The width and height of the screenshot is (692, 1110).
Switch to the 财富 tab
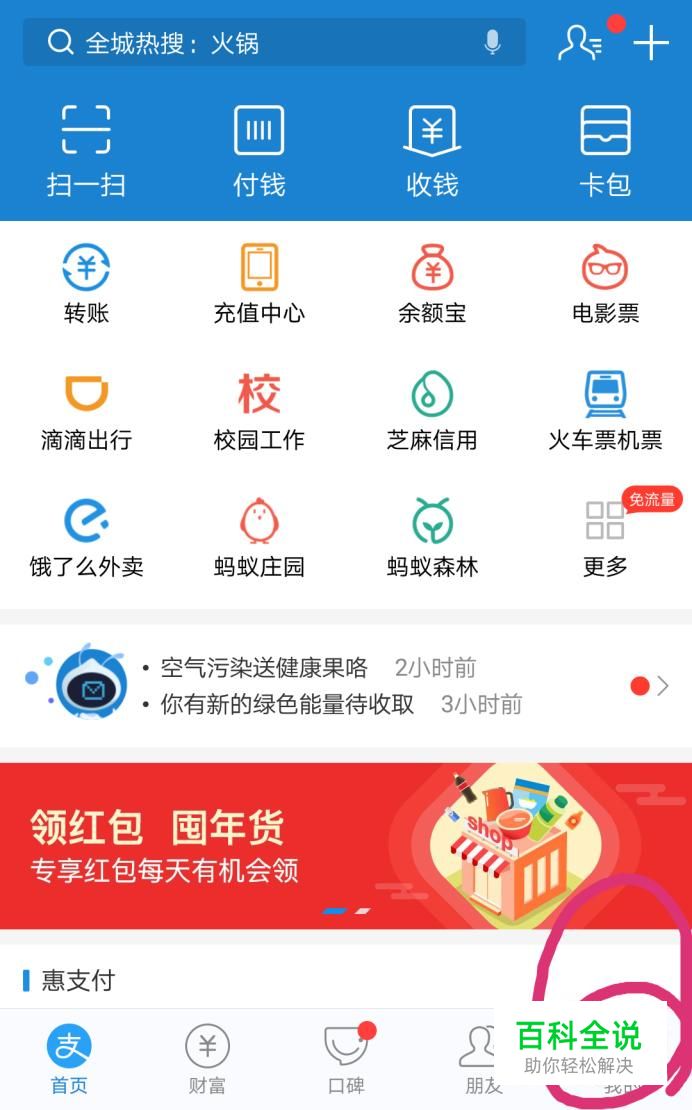207,1060
